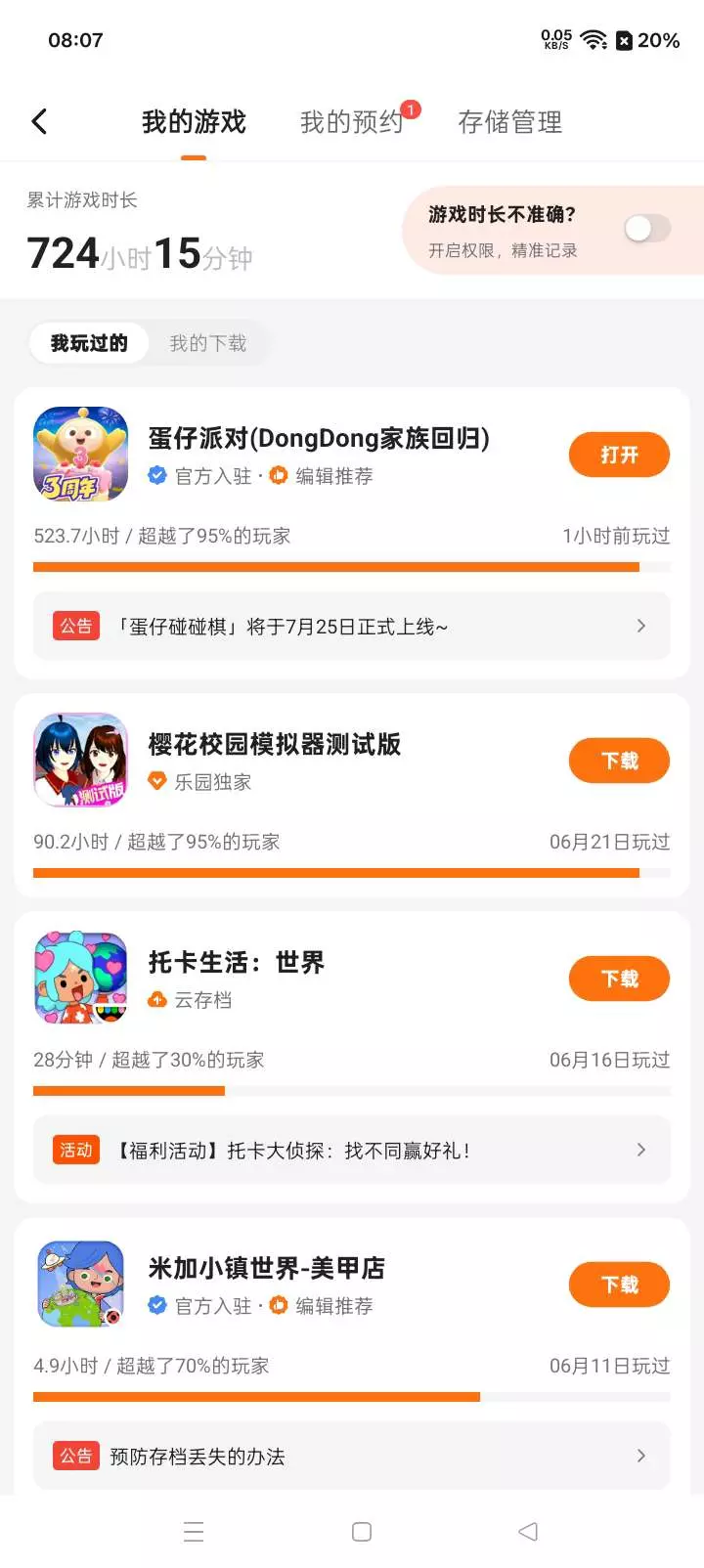Open the 蛋仔派对 game icon
Viewport: 704px width, 1568px height.
point(81,455)
